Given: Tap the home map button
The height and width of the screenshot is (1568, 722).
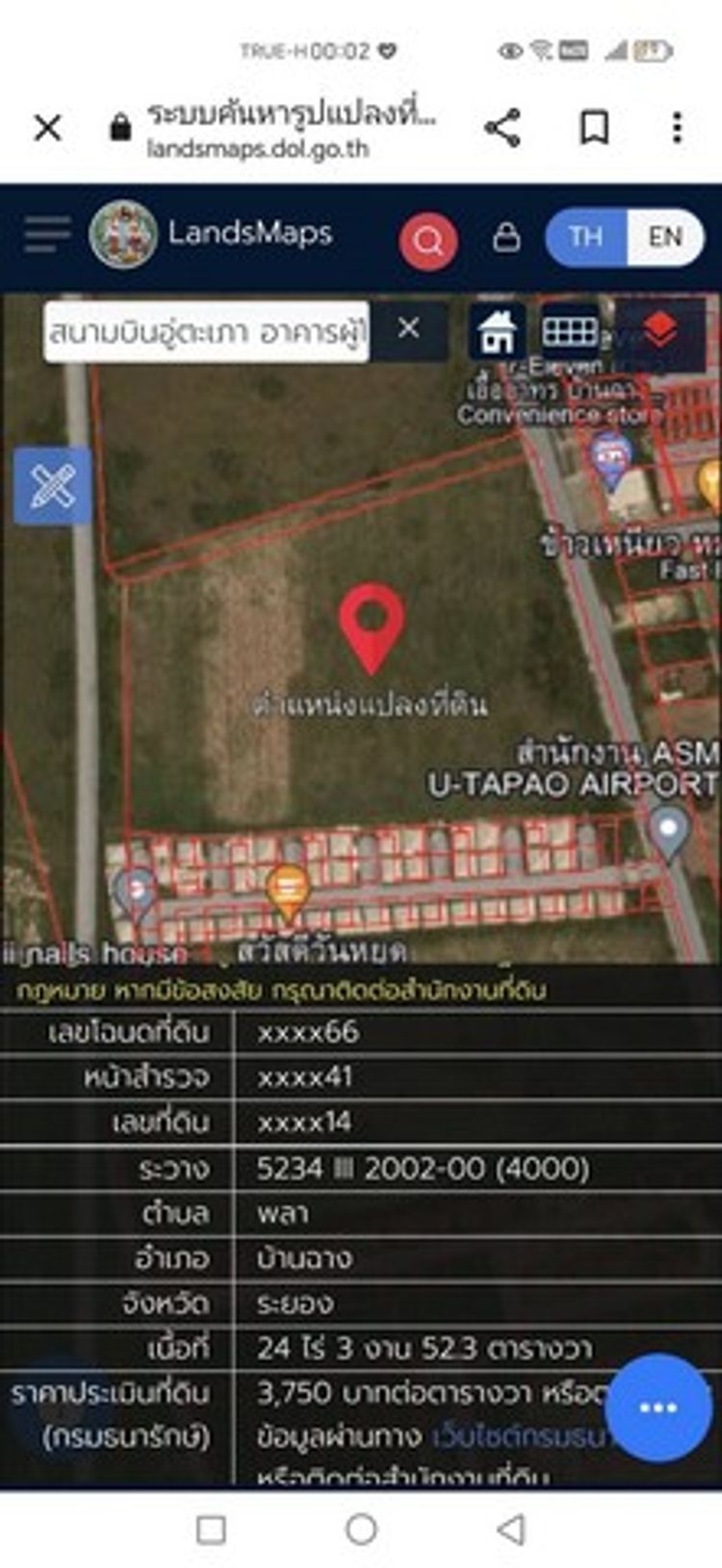Looking at the screenshot, I should [x=497, y=332].
